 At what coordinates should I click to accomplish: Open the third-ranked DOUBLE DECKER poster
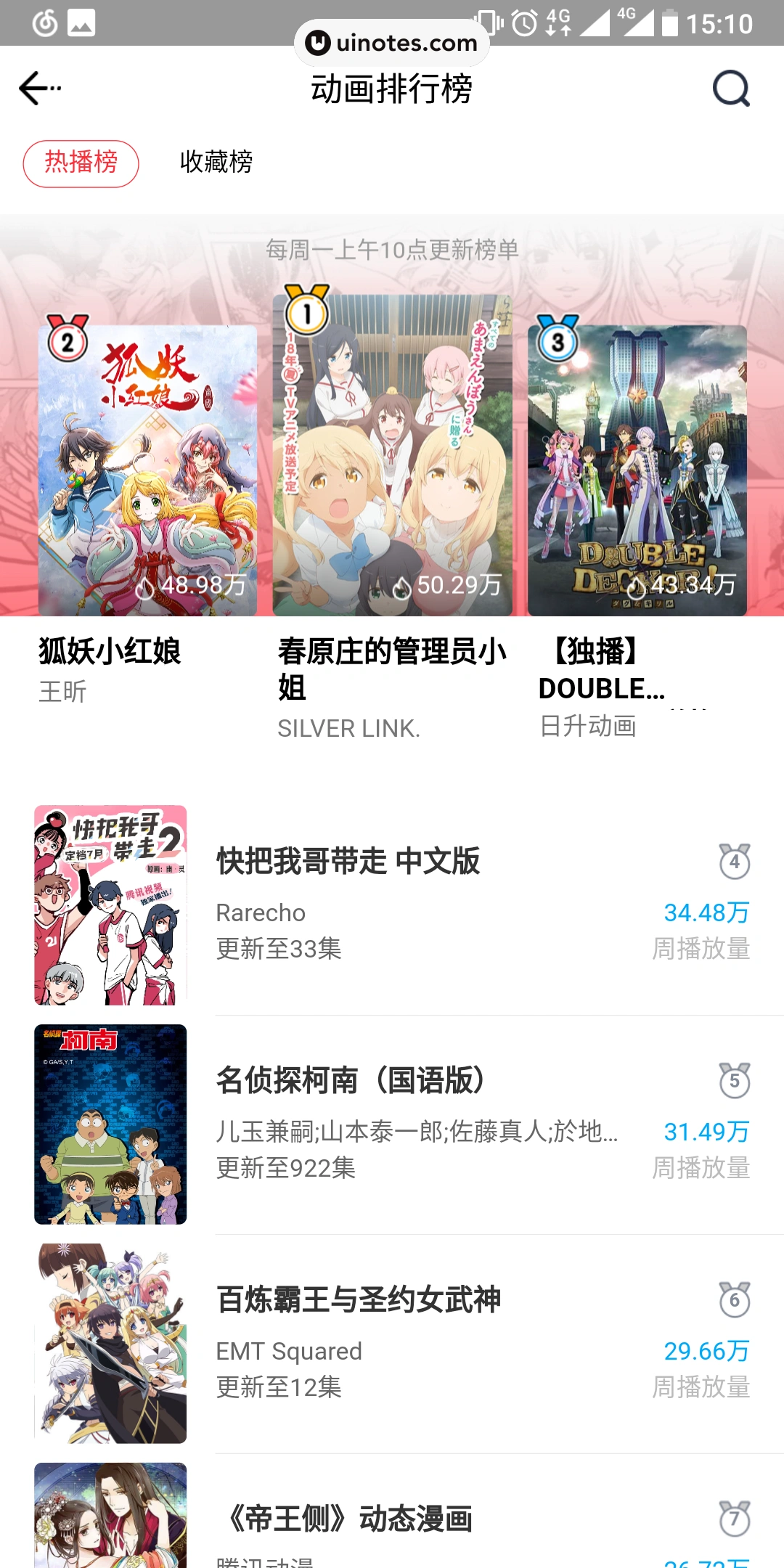[x=637, y=470]
